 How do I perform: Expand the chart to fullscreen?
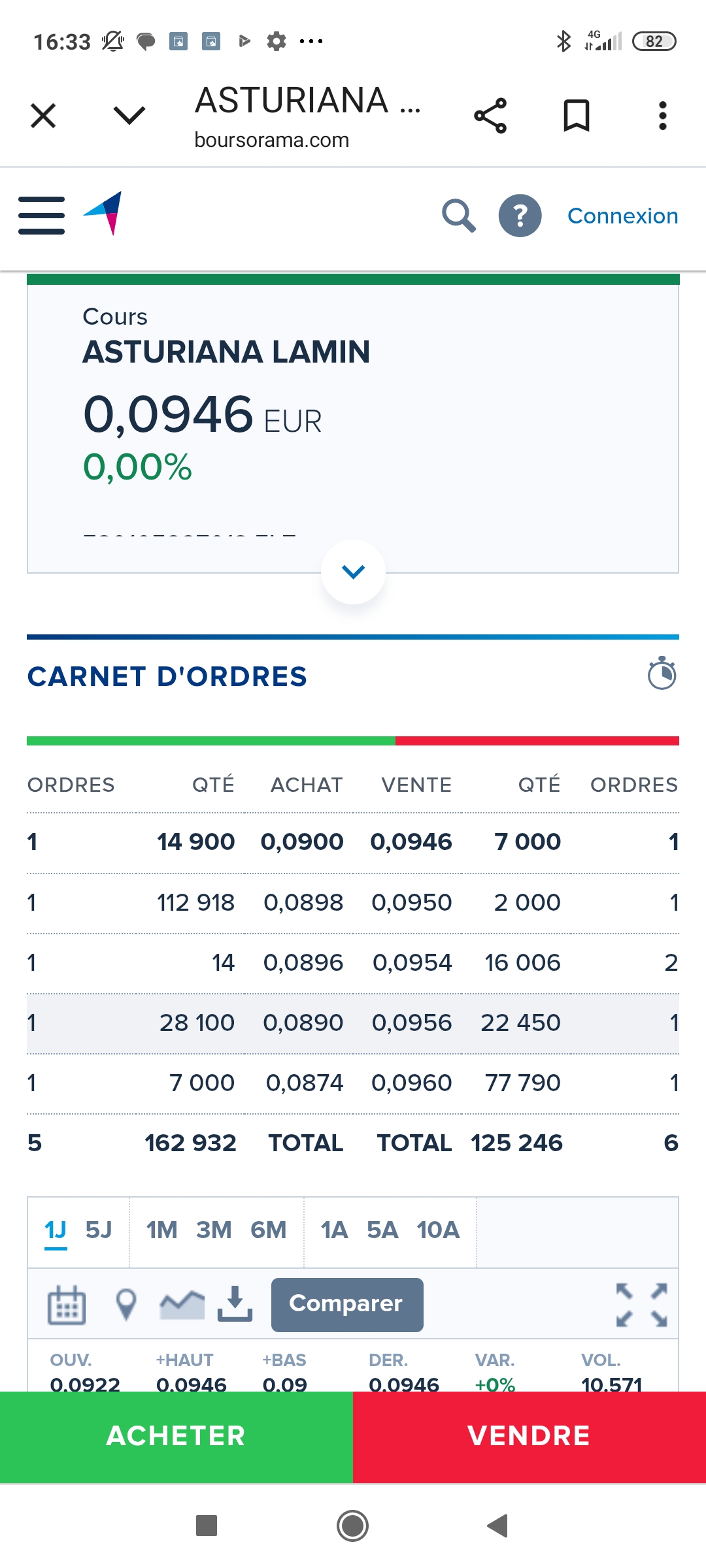click(x=641, y=1305)
